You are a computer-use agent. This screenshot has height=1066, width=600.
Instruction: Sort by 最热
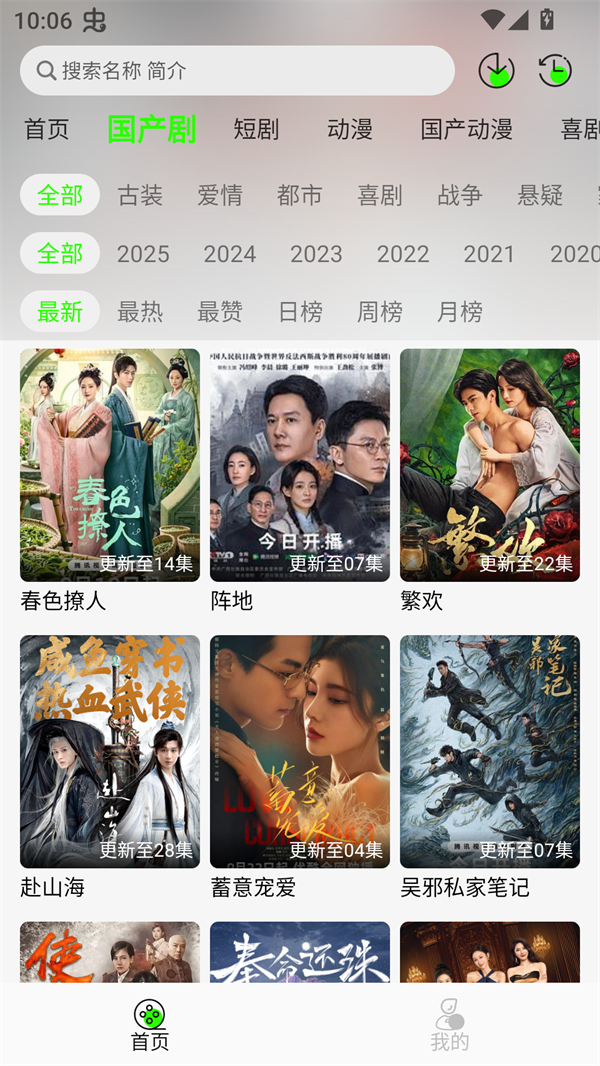[140, 312]
